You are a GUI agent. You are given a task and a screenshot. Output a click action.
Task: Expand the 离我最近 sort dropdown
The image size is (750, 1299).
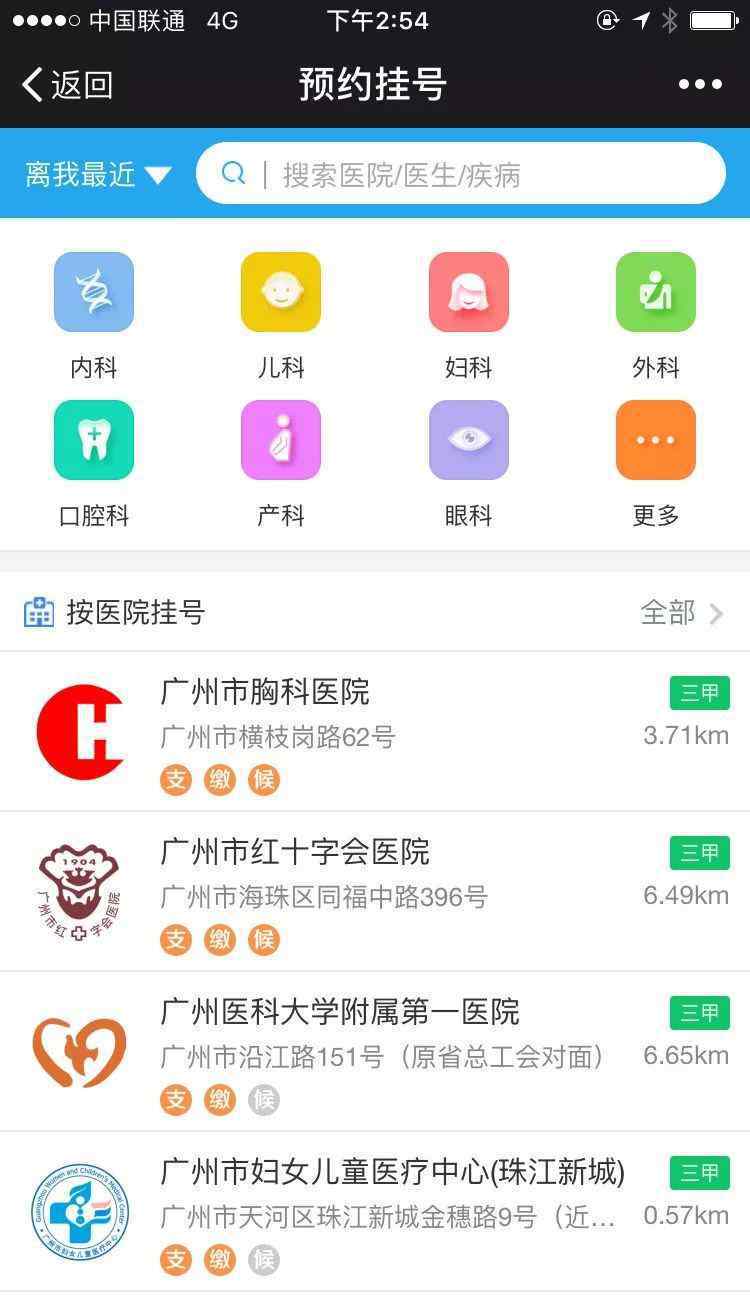[x=98, y=175]
